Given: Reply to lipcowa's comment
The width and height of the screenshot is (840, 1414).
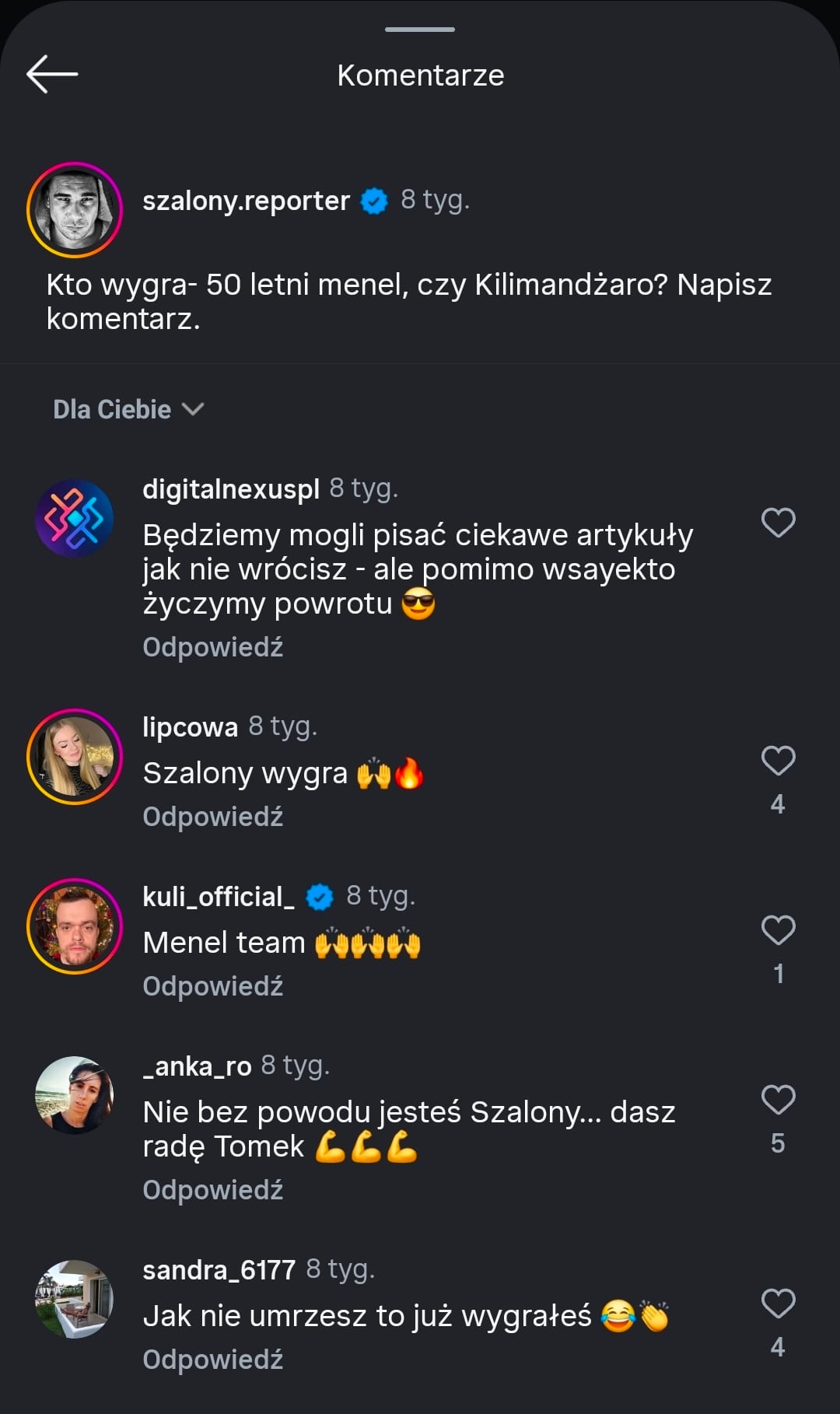Looking at the screenshot, I should [x=212, y=817].
